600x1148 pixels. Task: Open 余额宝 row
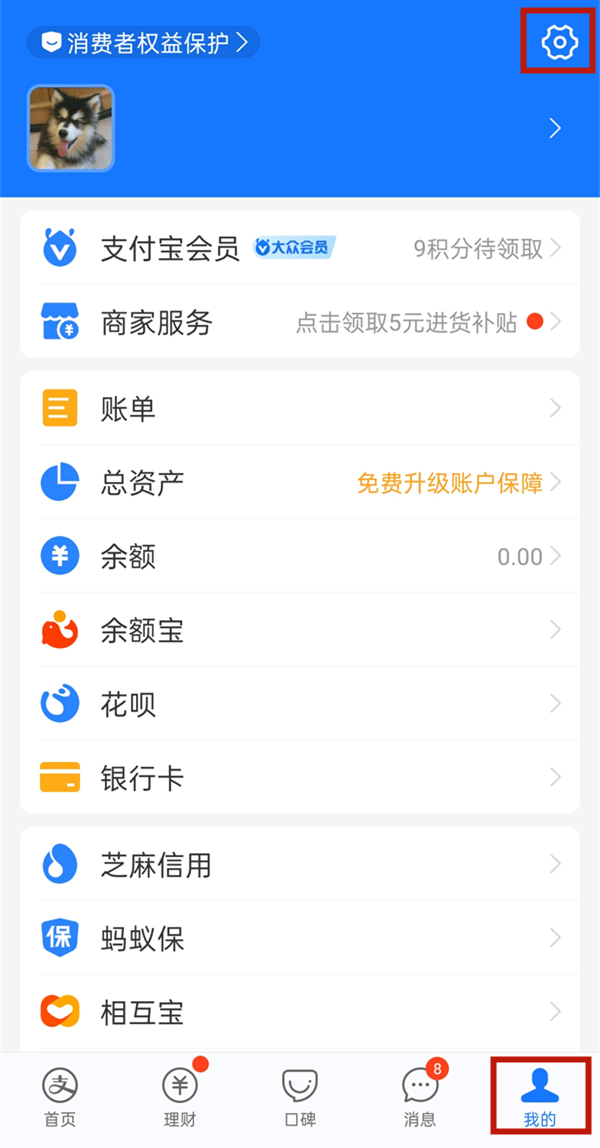coord(300,630)
